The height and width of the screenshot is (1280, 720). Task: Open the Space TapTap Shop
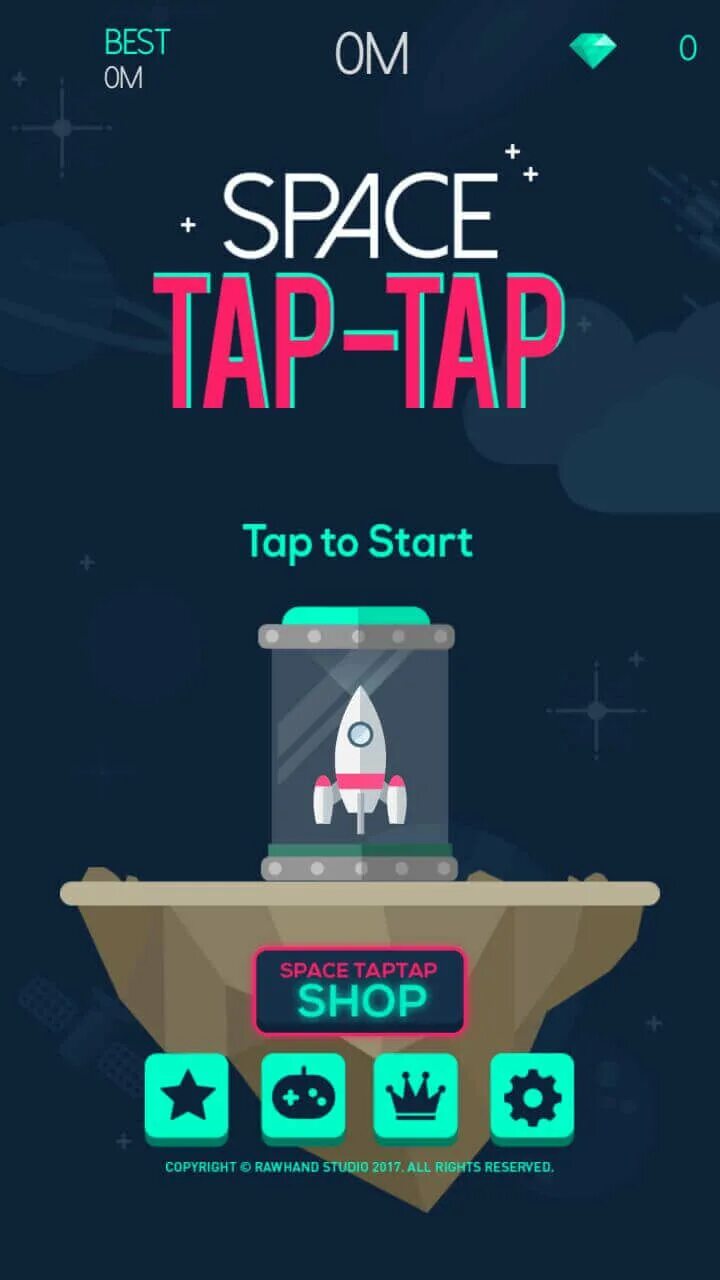tap(360, 990)
